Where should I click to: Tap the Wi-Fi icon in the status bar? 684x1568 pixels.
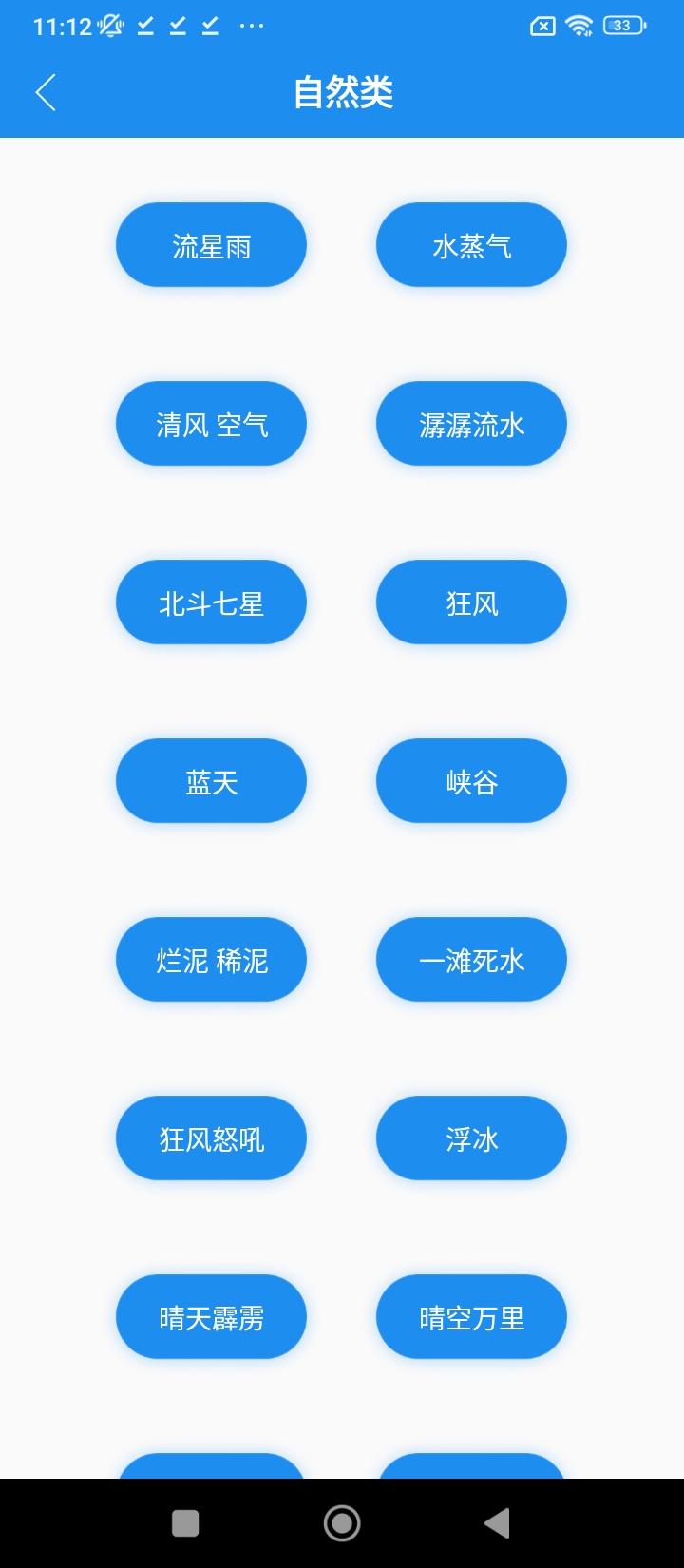click(x=579, y=25)
